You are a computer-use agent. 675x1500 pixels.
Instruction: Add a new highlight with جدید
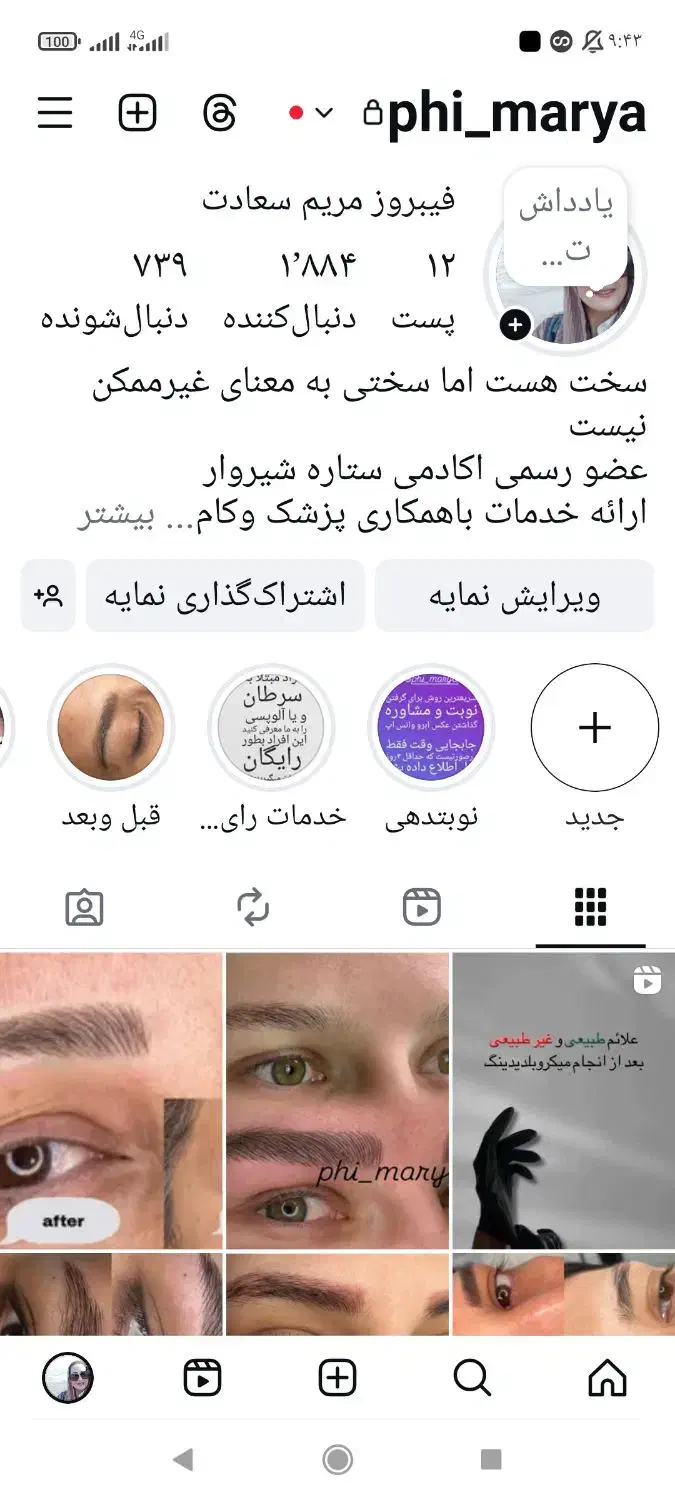594,728
